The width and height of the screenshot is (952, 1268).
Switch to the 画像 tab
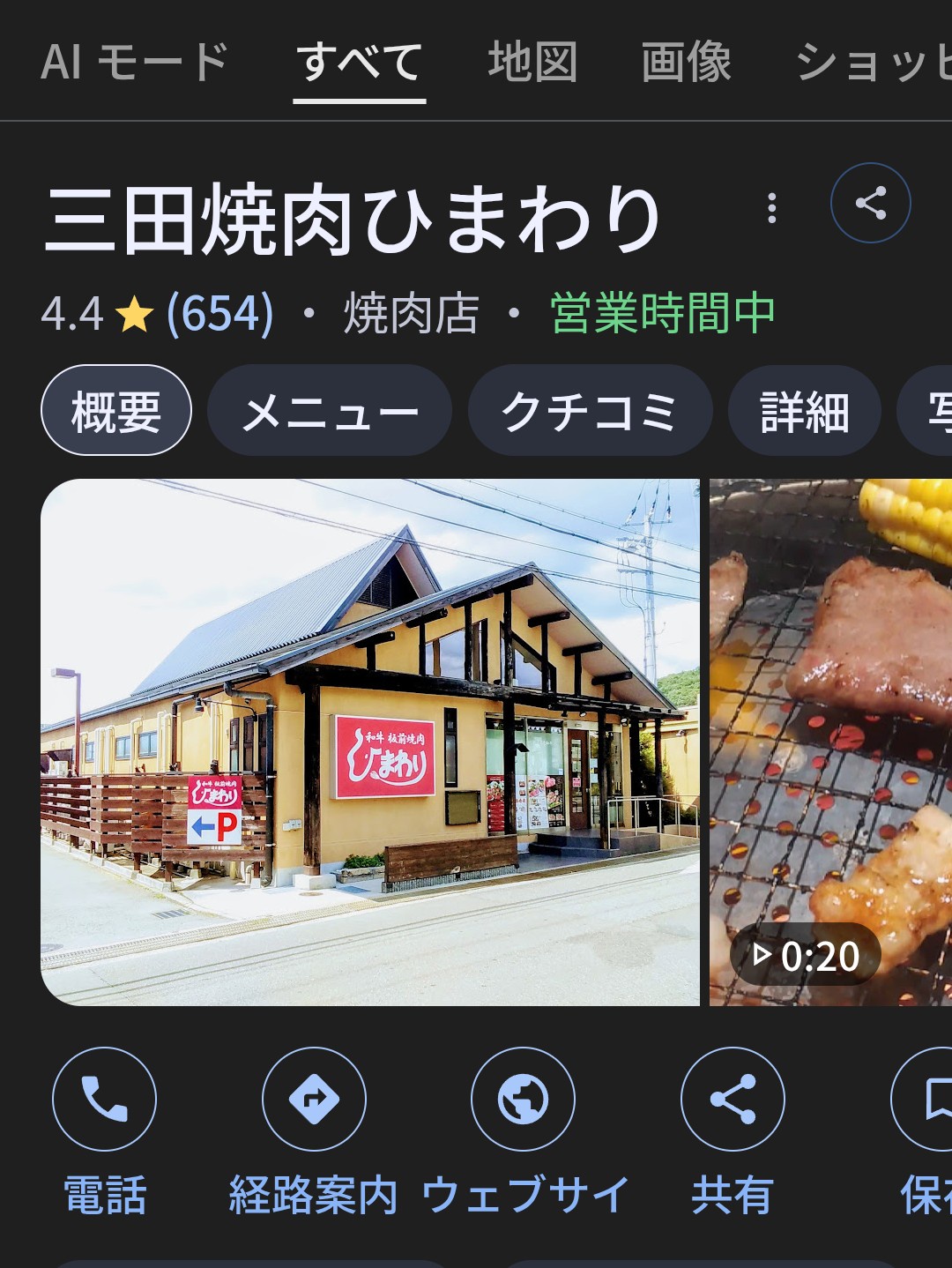coord(686,63)
